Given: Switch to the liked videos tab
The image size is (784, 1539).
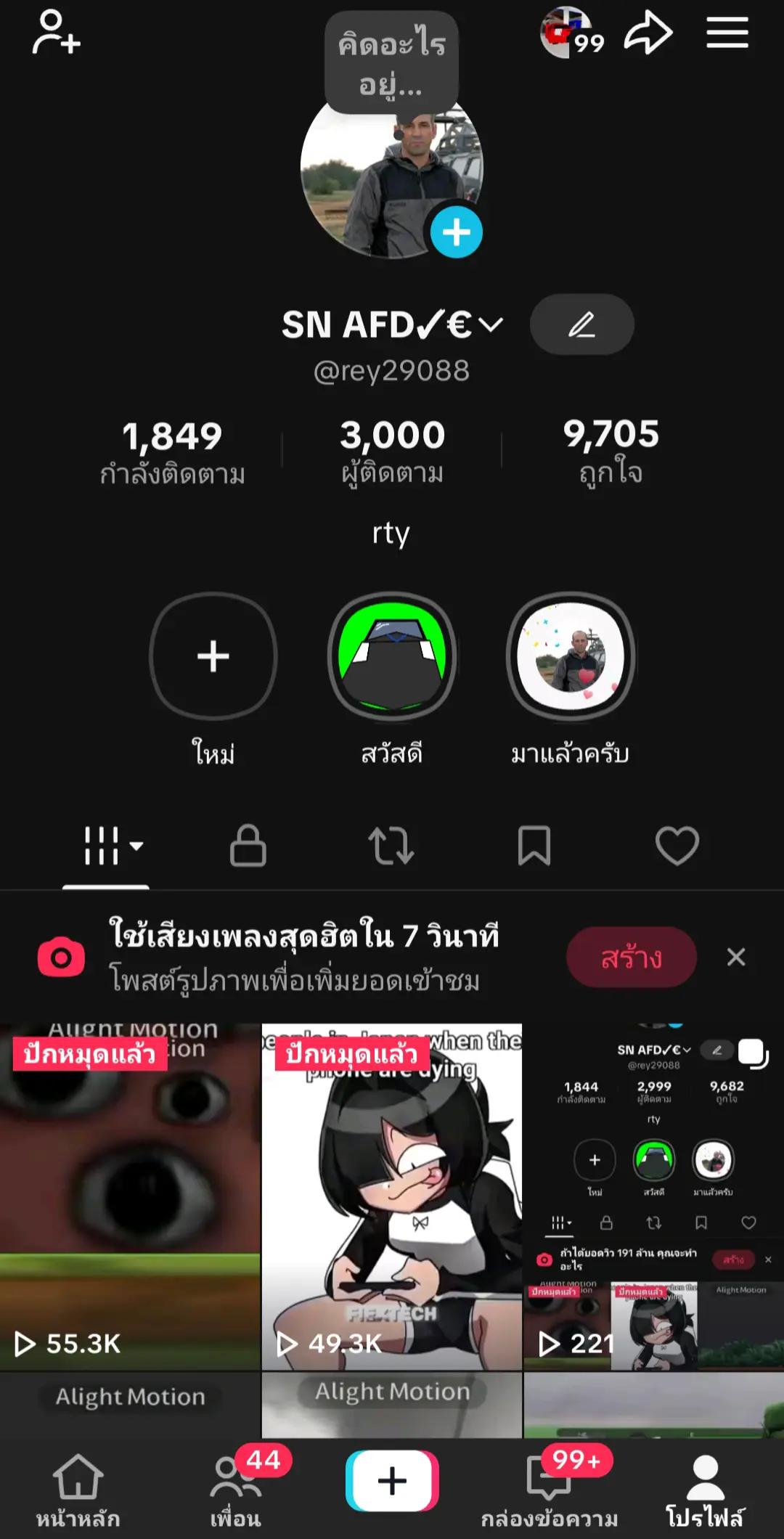Looking at the screenshot, I should (x=677, y=846).
